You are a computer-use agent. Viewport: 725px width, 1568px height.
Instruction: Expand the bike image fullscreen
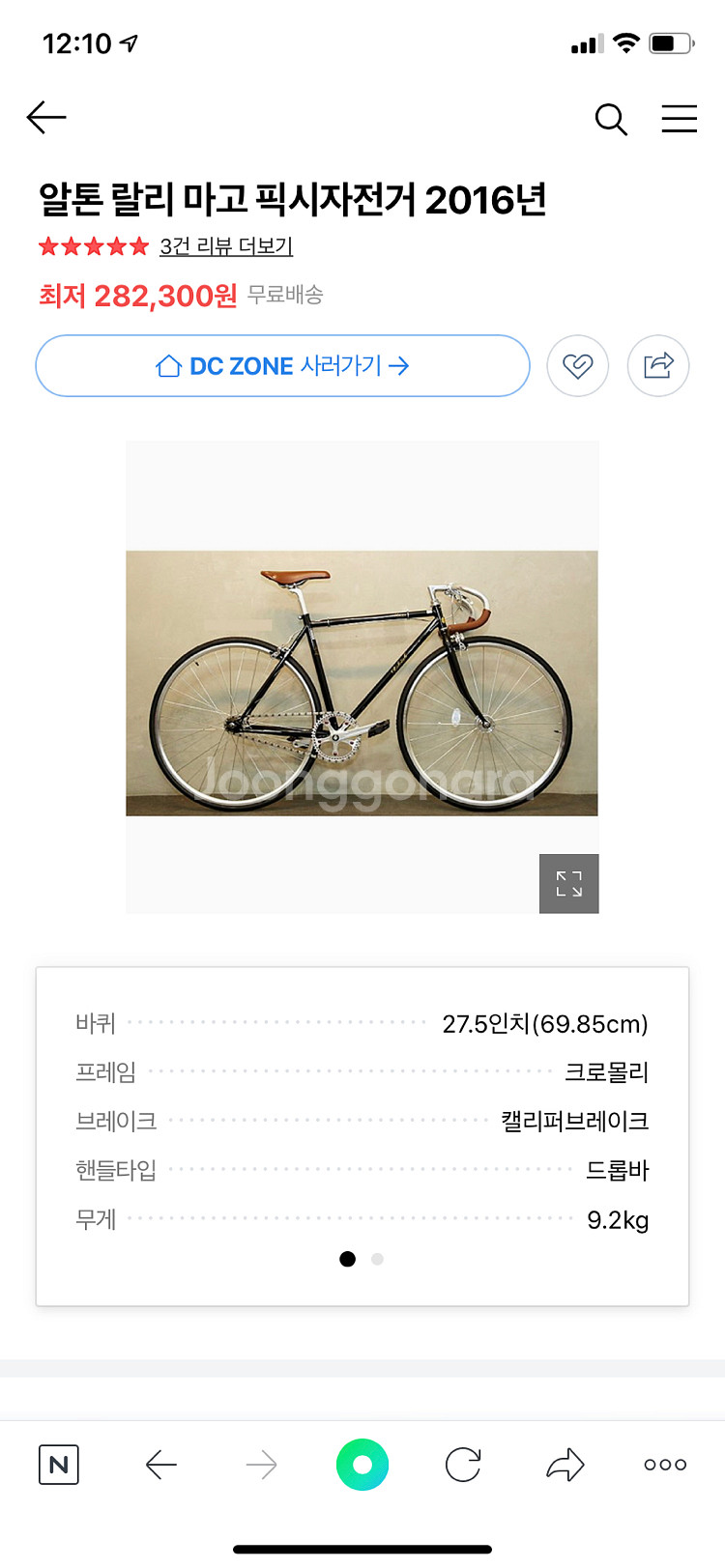pyautogui.click(x=569, y=883)
